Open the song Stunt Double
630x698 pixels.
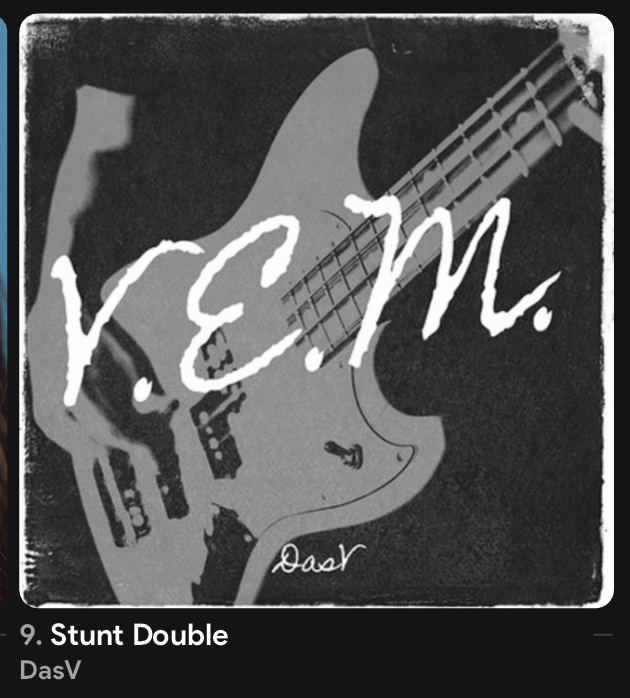(139, 635)
